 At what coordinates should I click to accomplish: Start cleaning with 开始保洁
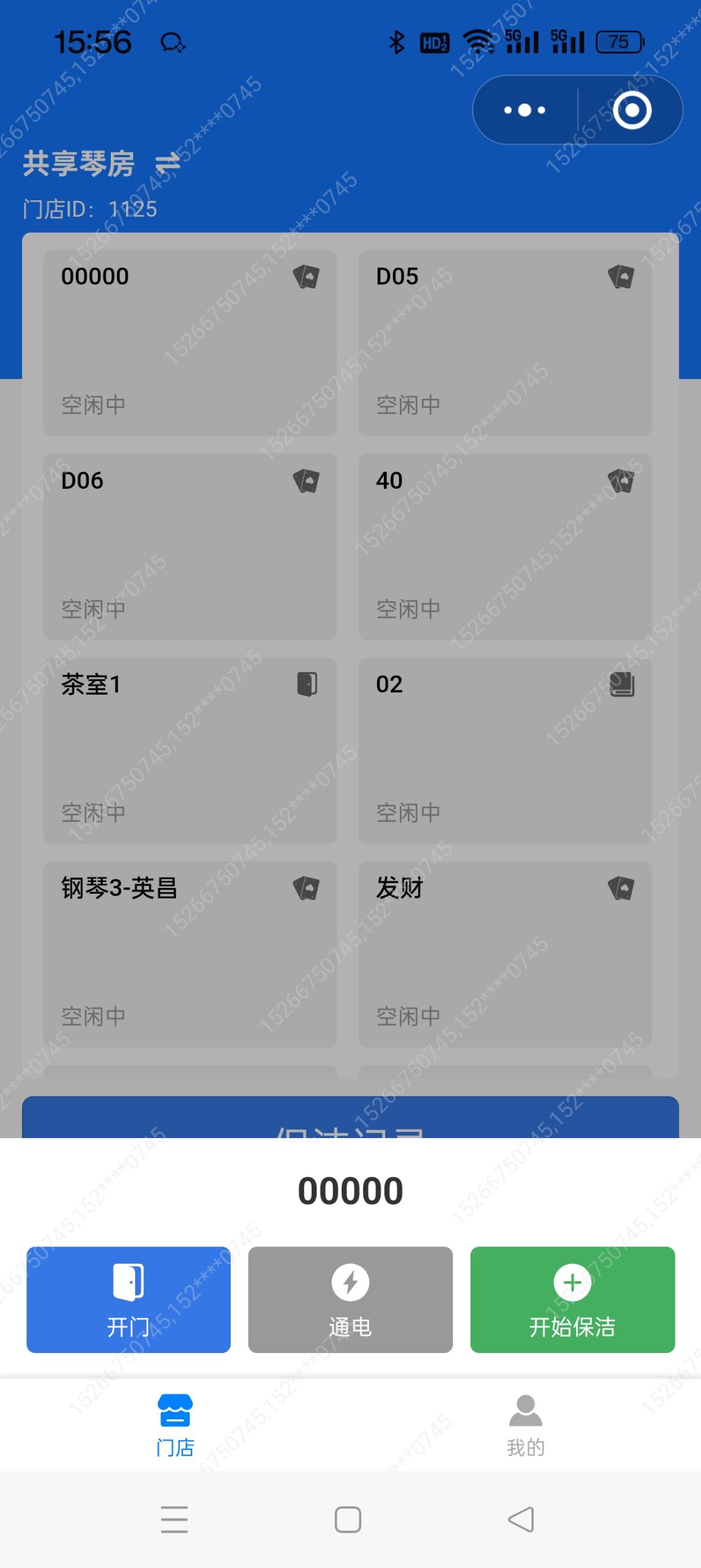click(572, 1299)
